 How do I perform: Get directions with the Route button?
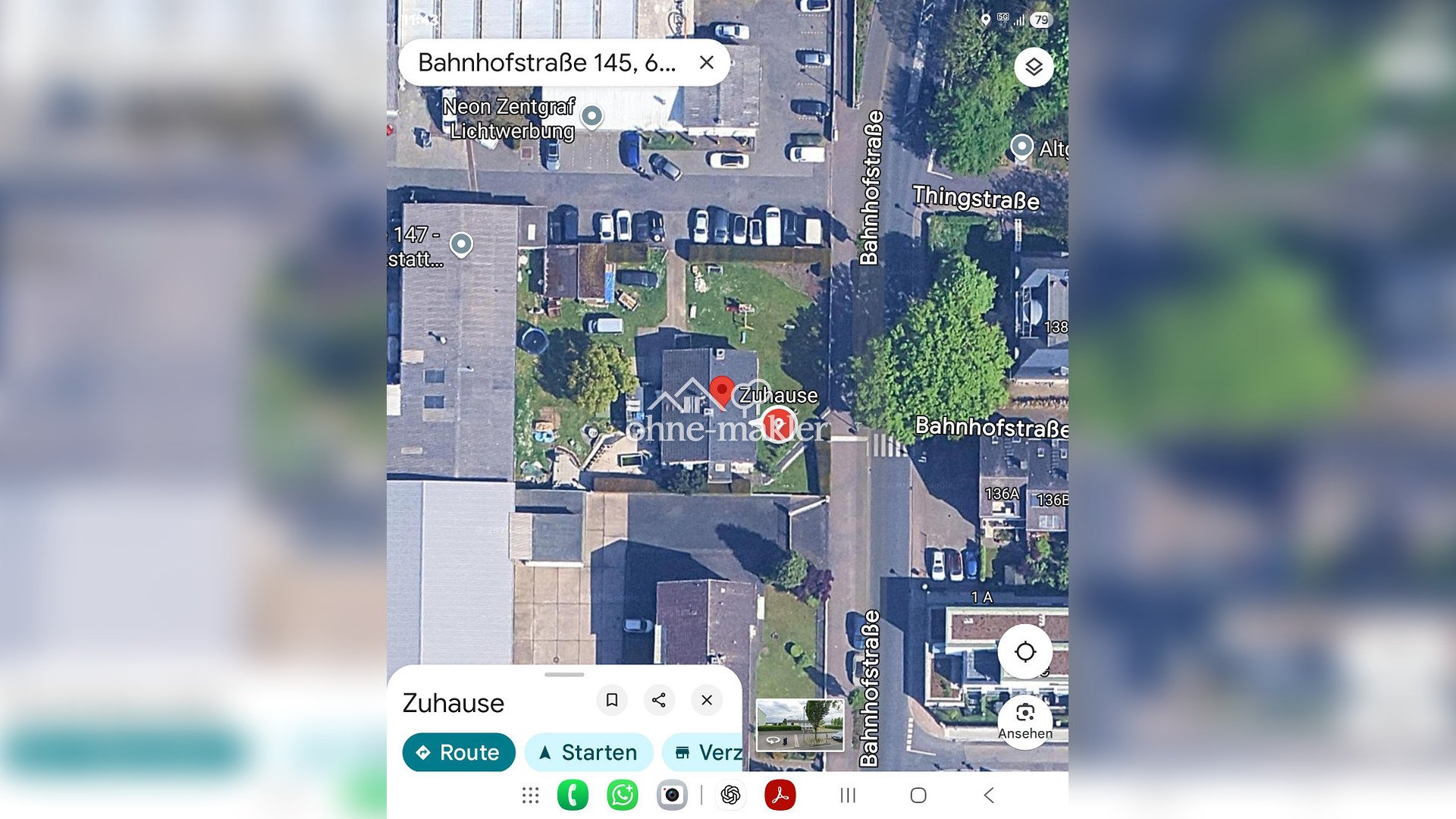coord(458,752)
